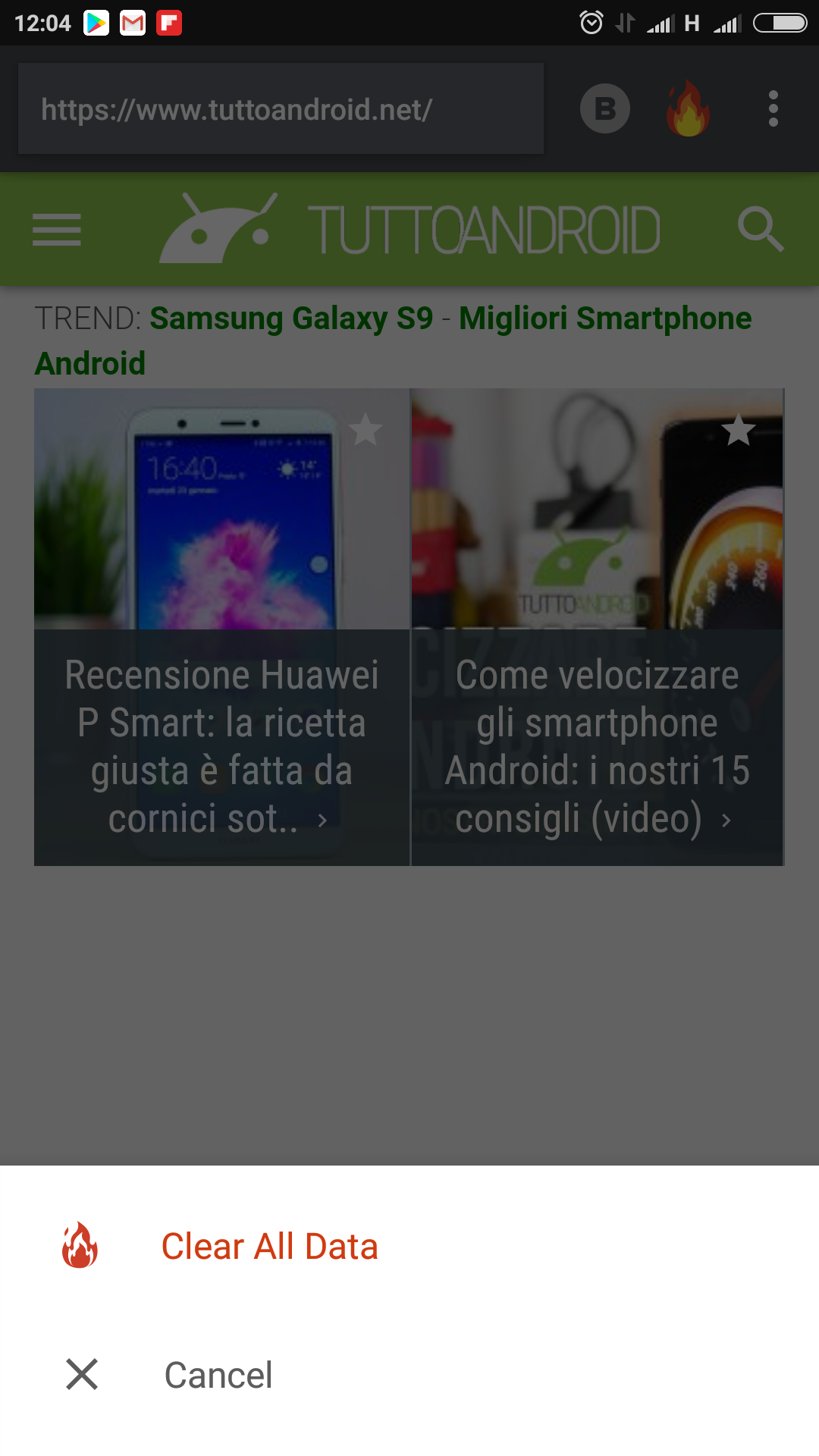The image size is (819, 1456).
Task: Open the Migliori Smartphone Android link
Action: pyautogui.click(x=394, y=340)
